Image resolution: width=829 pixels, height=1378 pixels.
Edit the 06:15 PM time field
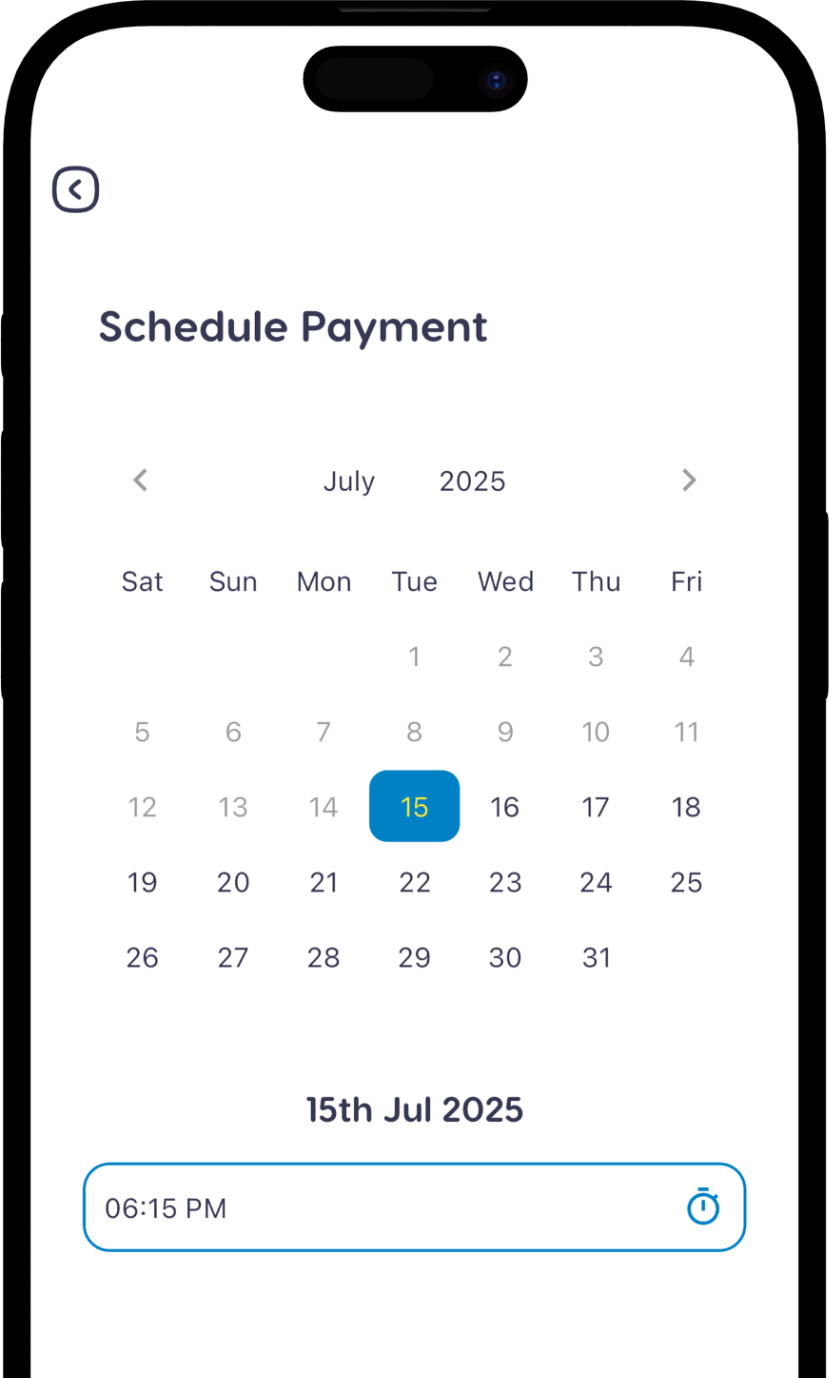click(415, 1207)
